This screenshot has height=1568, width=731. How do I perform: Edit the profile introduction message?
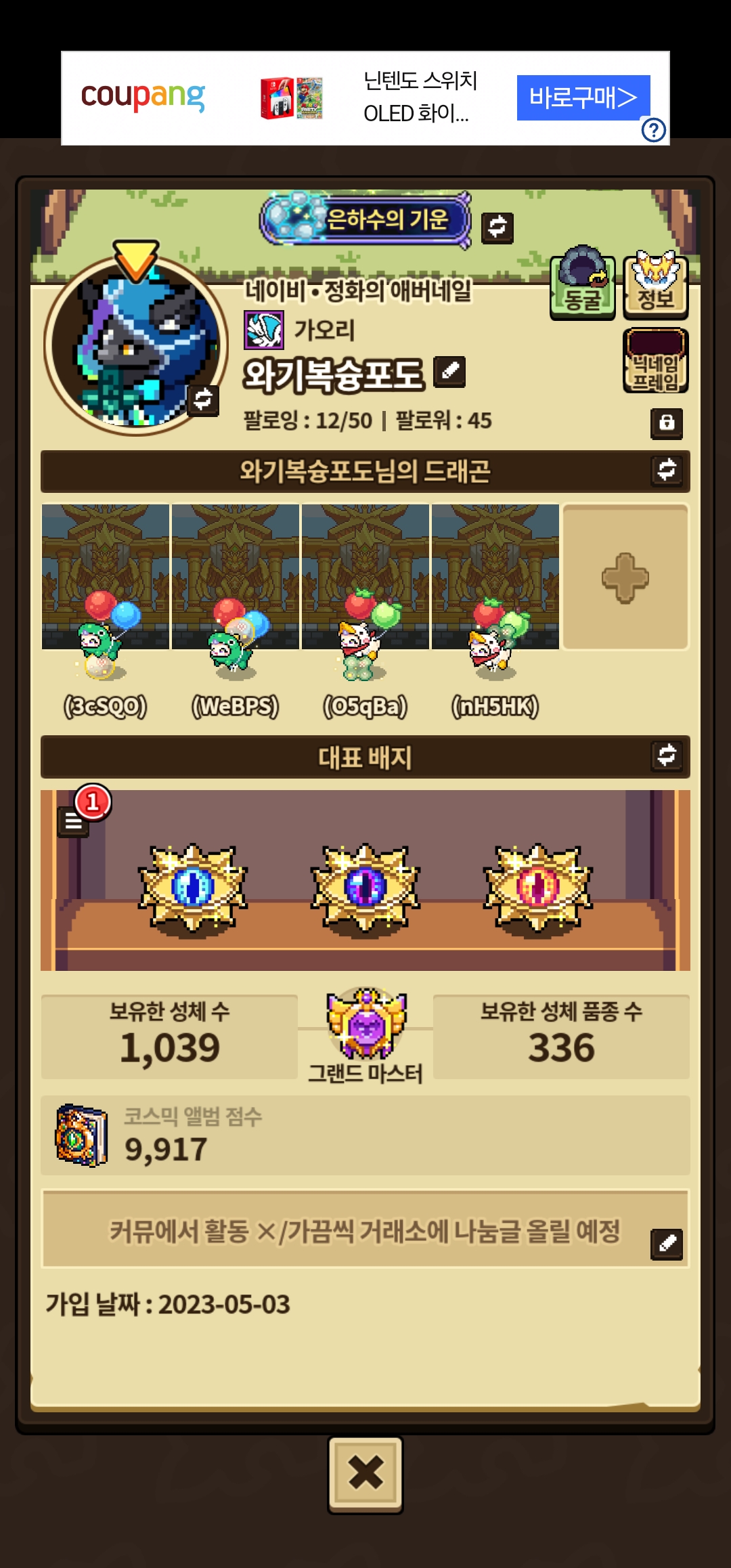(x=667, y=1244)
